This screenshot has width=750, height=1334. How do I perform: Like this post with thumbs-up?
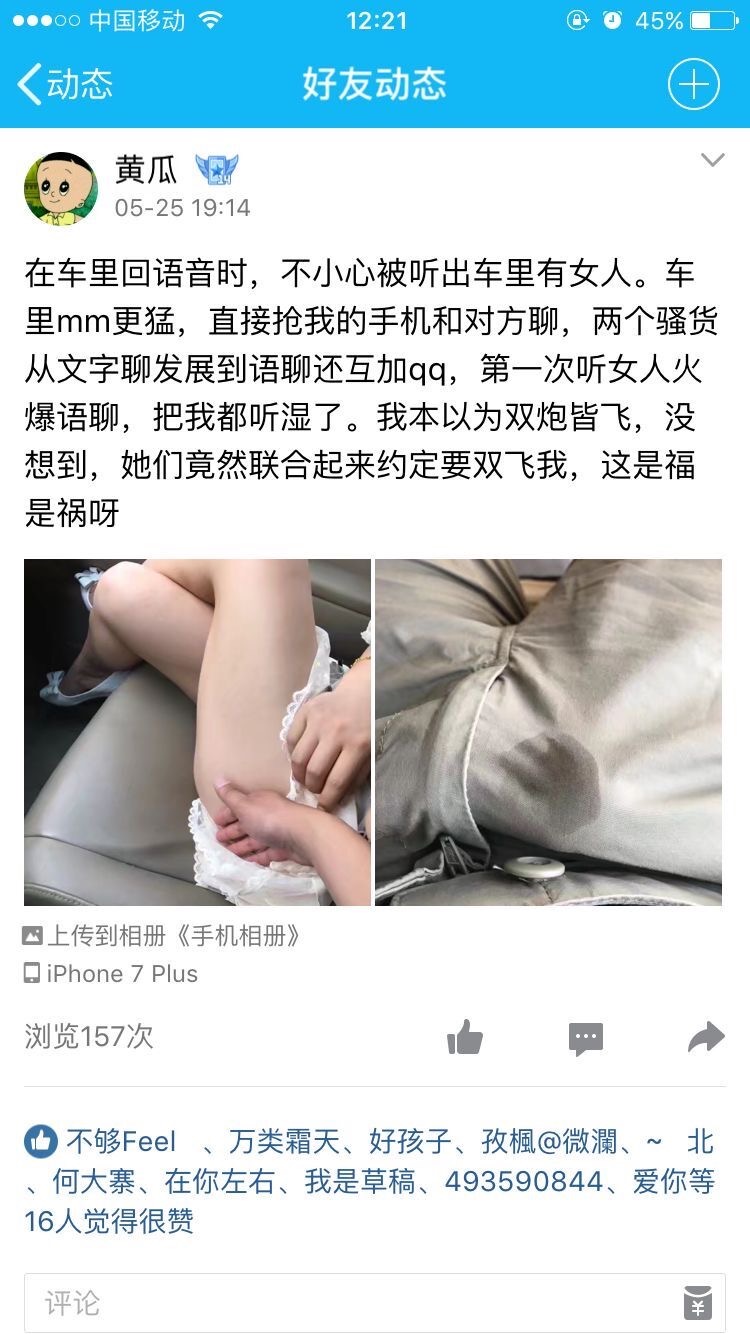(x=465, y=1037)
